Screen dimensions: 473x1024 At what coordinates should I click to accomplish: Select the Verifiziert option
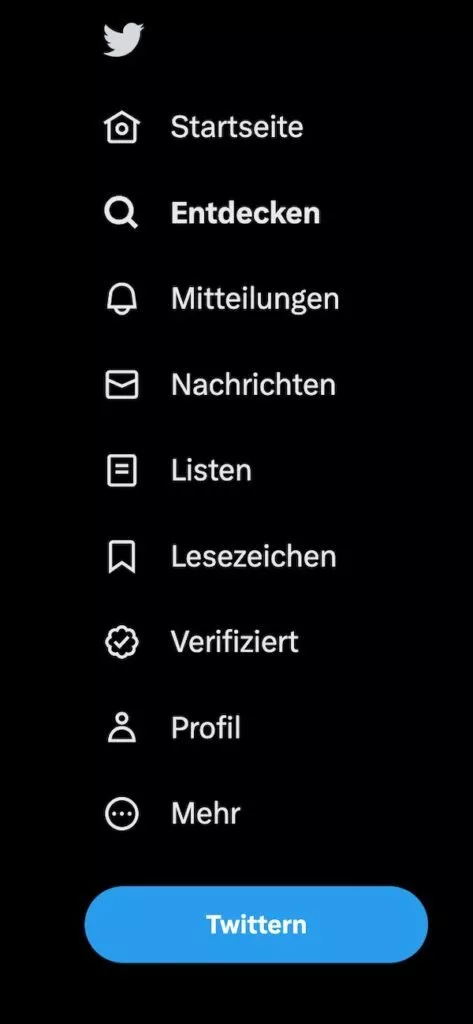pos(201,642)
